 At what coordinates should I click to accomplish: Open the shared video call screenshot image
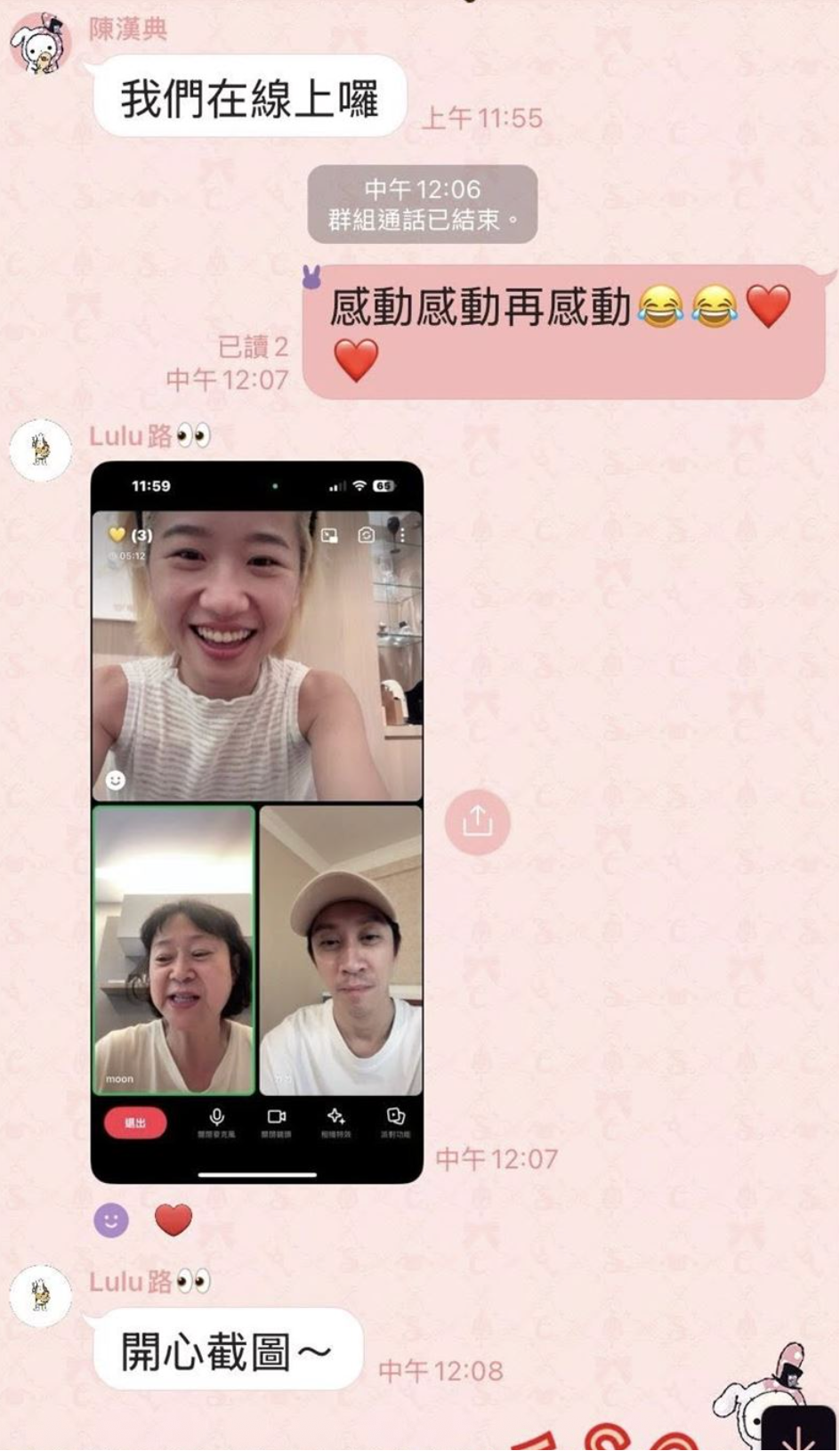[257, 821]
